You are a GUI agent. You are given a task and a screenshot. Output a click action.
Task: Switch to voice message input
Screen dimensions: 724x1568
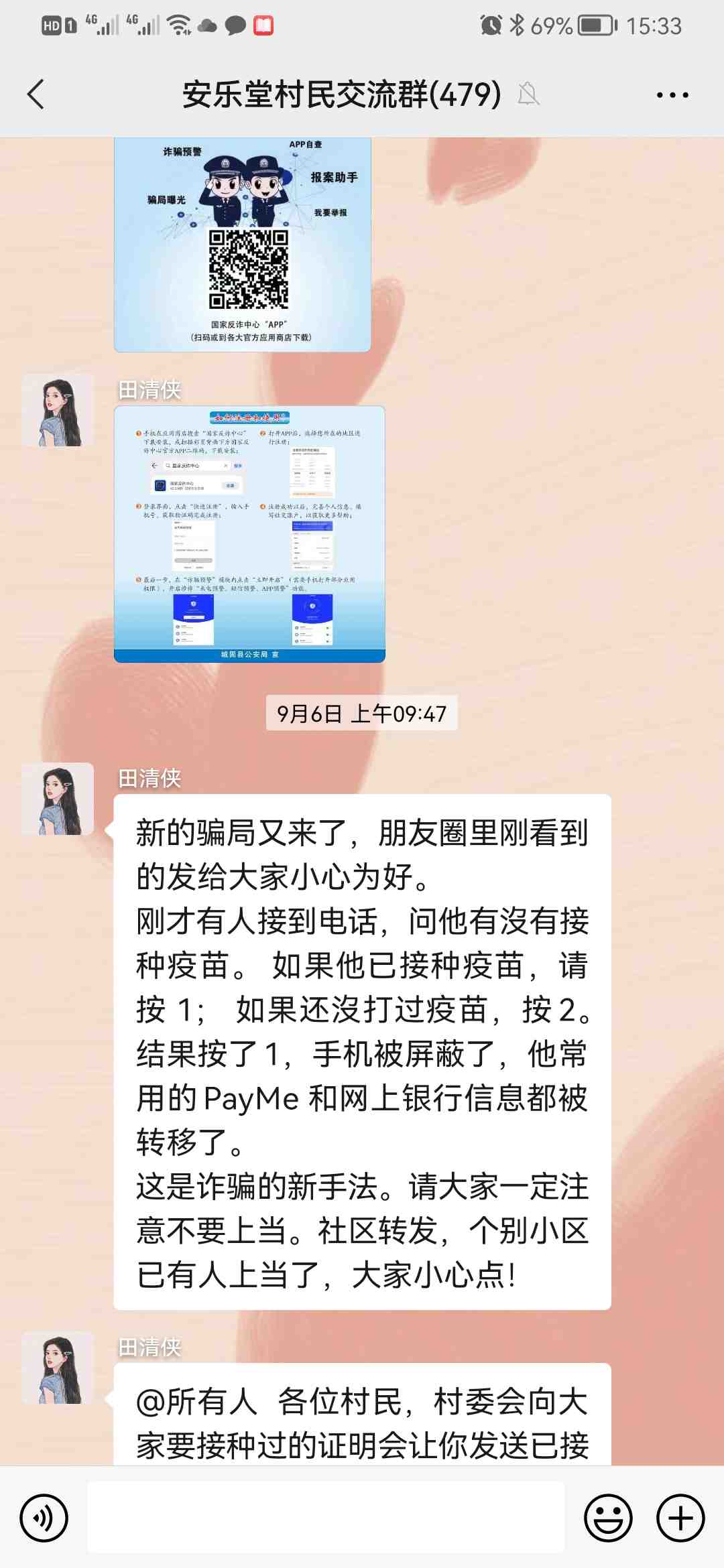tap(44, 1518)
